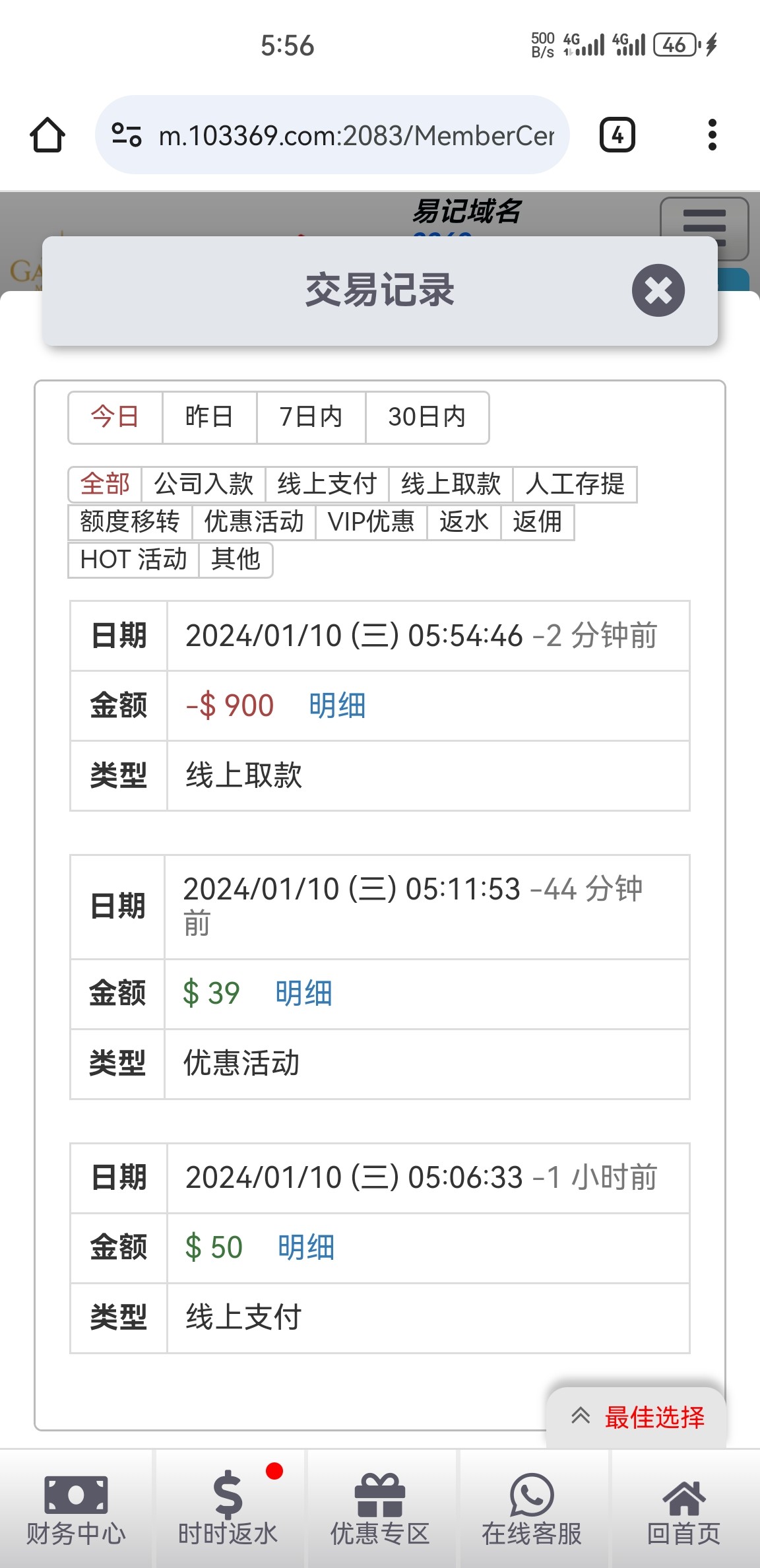Choose the VIP优惠 filter
The height and width of the screenshot is (1568, 760).
tap(371, 522)
